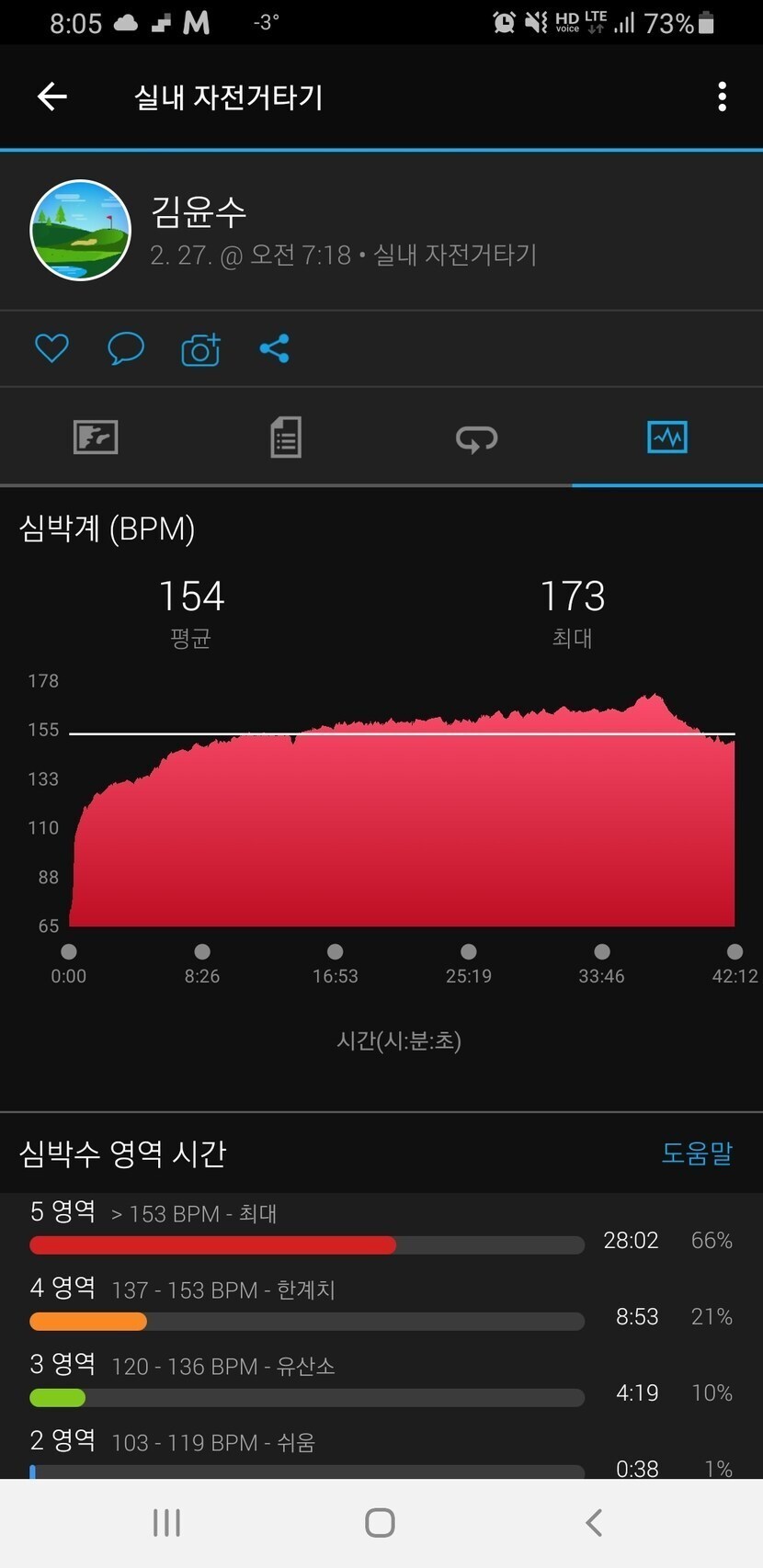Like this indoor cycling activity

pos(51,348)
